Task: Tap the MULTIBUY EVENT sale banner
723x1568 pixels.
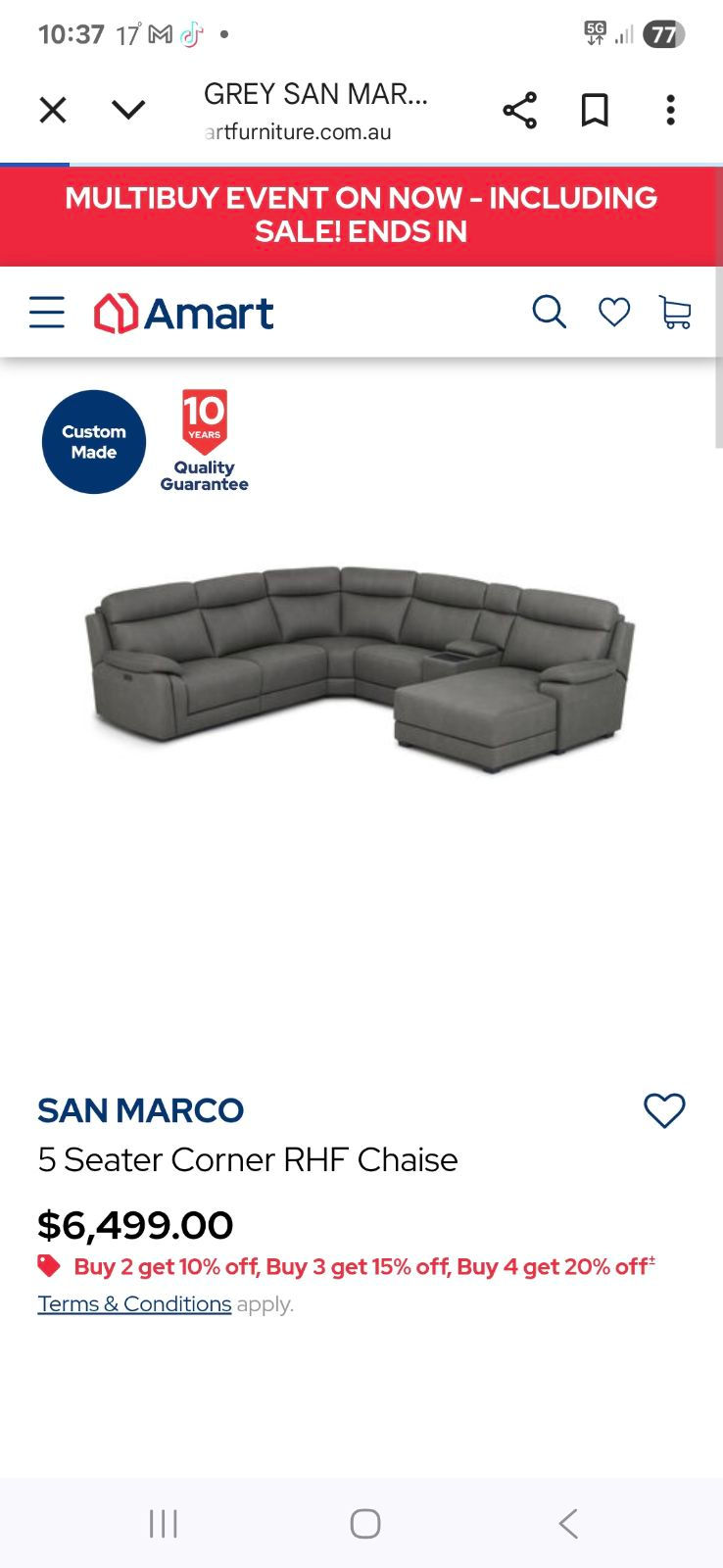Action: point(361,215)
